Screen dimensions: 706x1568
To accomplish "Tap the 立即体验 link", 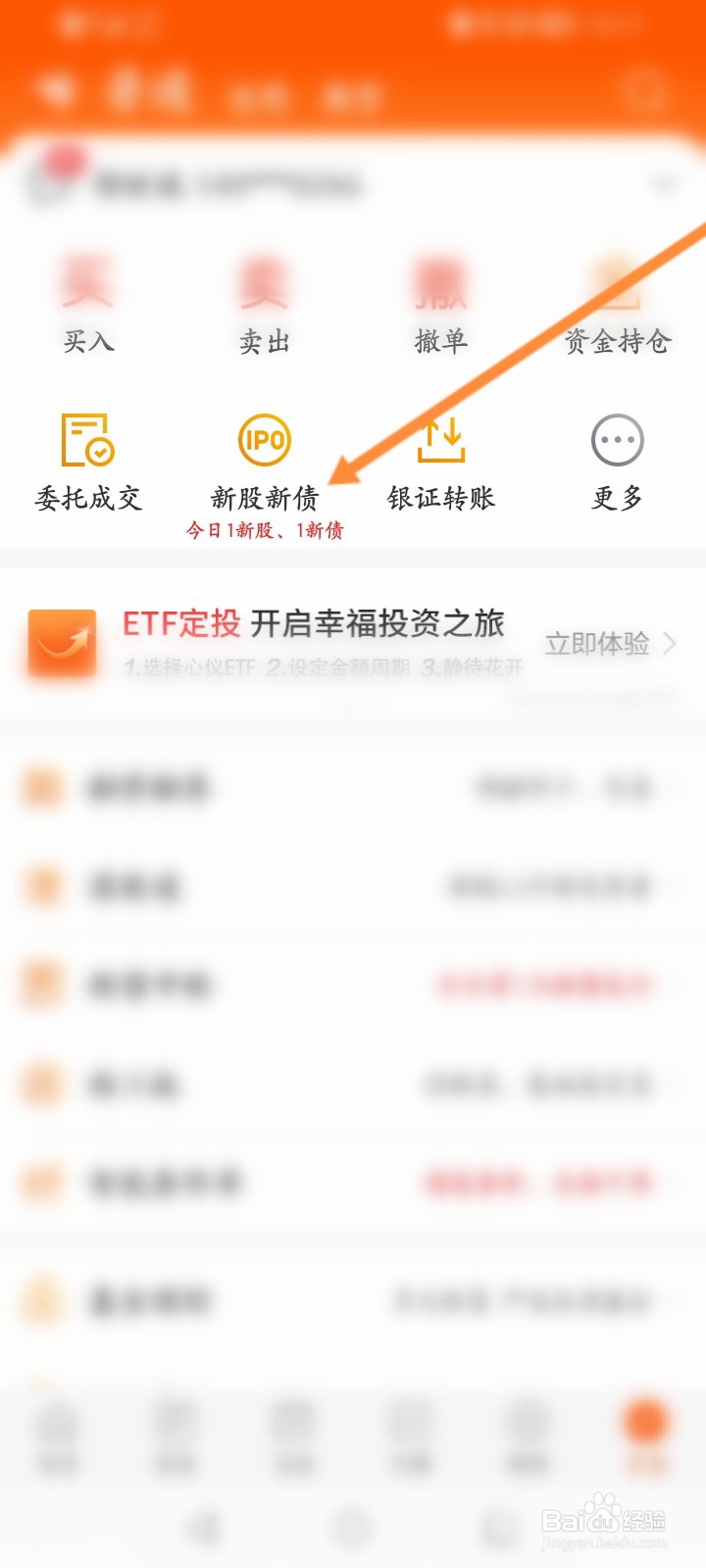I will point(596,645).
